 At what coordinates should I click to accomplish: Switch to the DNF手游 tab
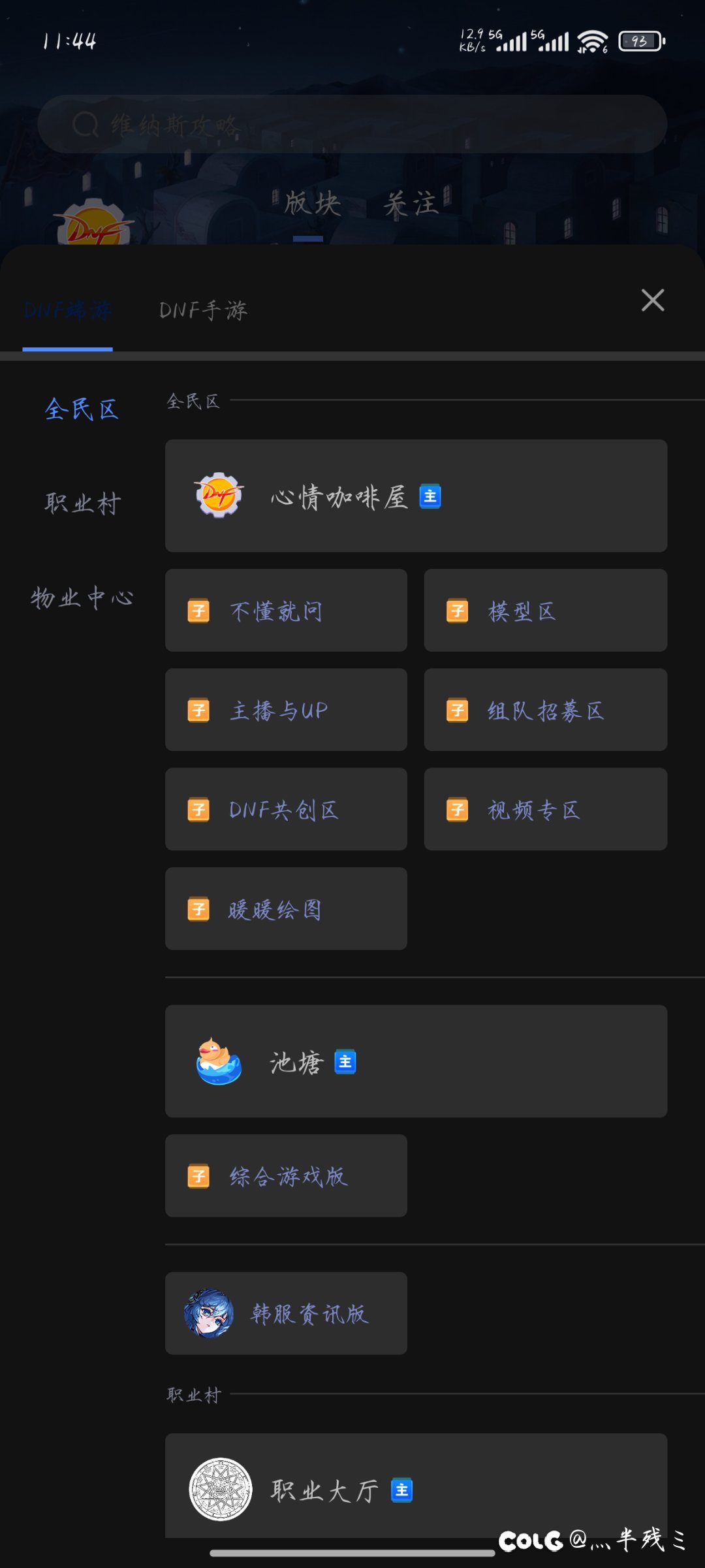click(x=203, y=310)
